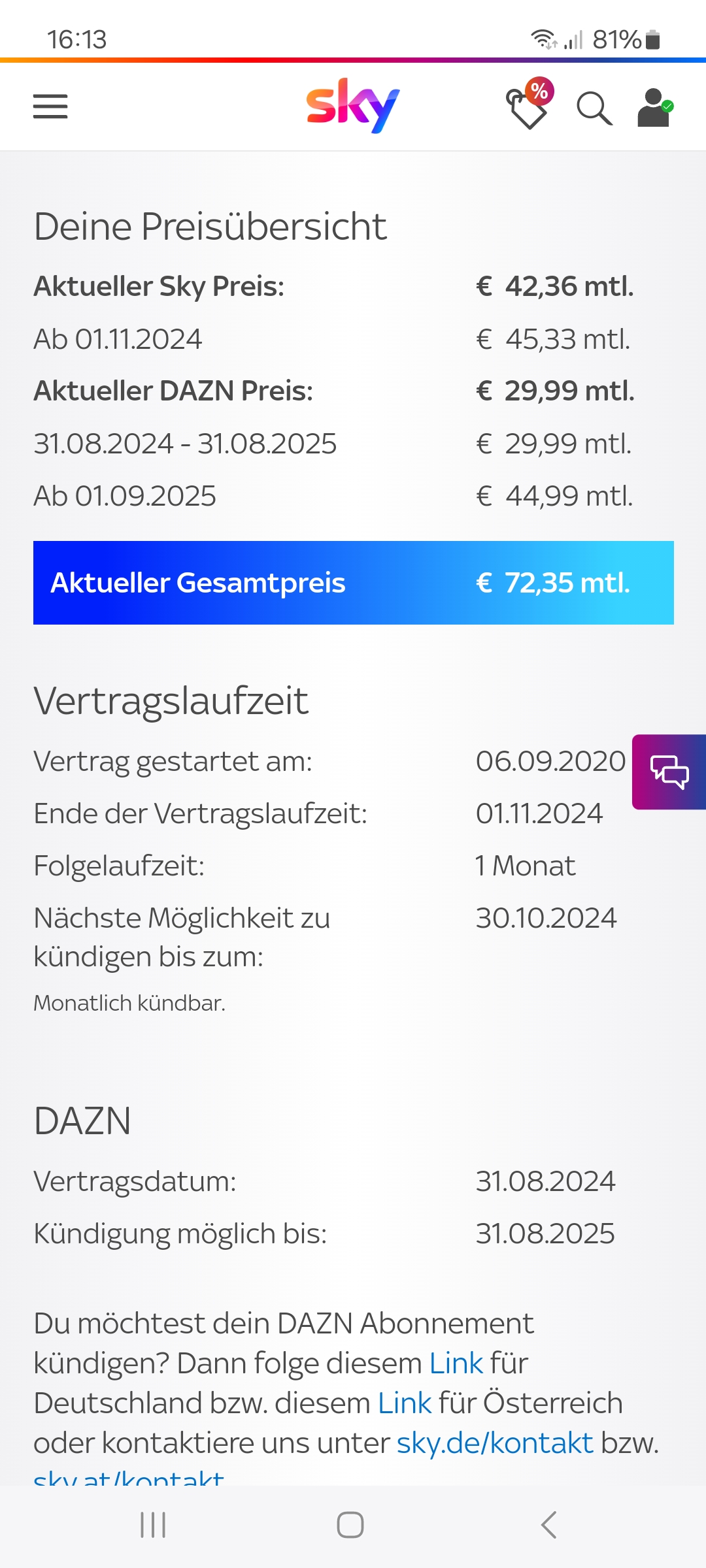706x1568 pixels.
Task: Go back with the system back button
Action: click(549, 1525)
